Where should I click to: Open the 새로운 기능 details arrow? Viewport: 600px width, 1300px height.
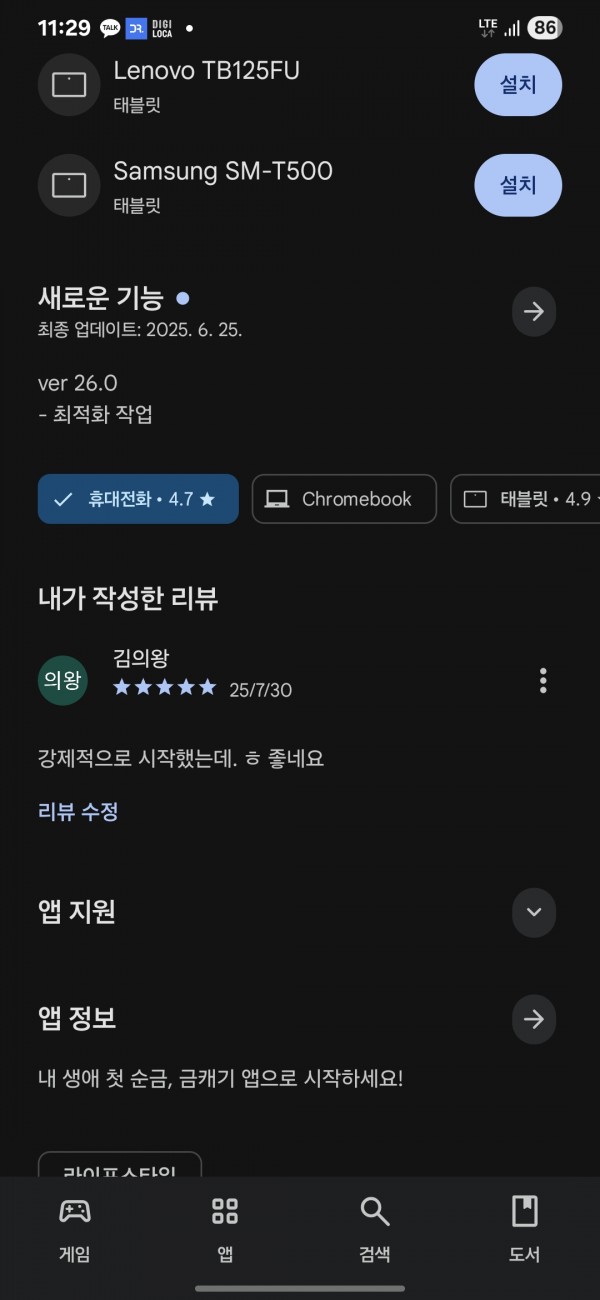pos(534,311)
